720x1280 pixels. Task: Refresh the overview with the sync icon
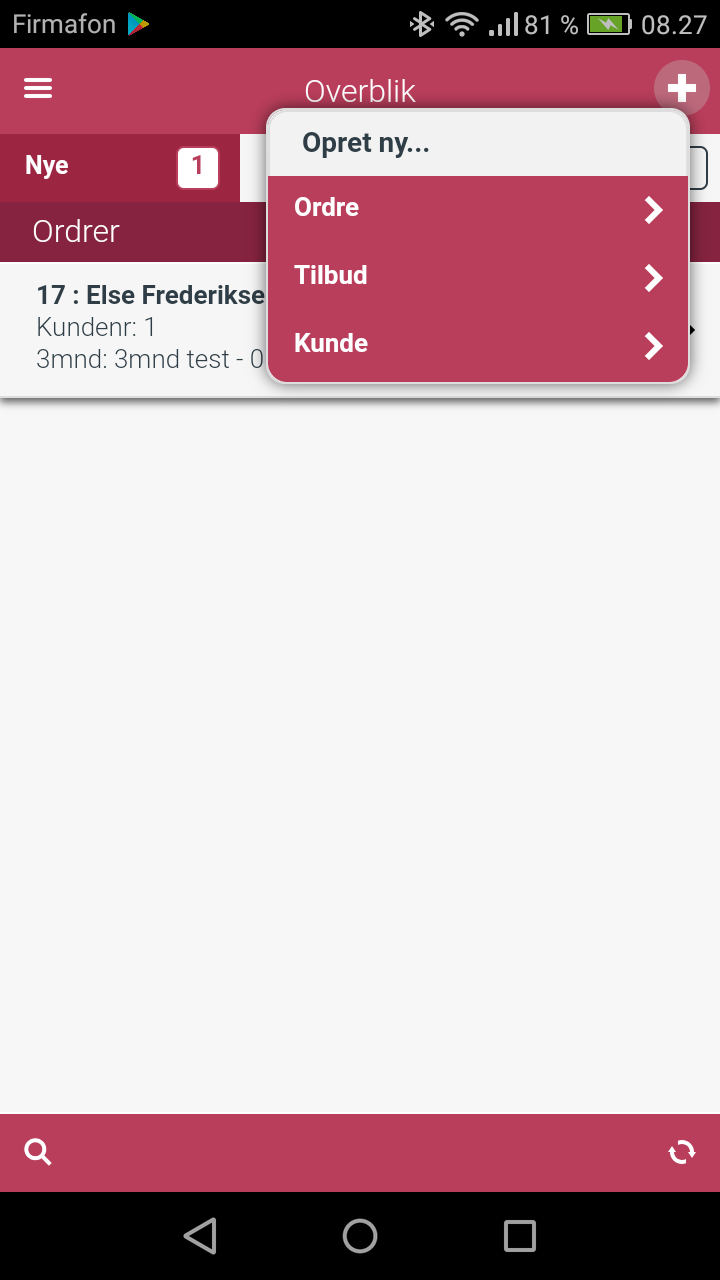[x=682, y=1152]
